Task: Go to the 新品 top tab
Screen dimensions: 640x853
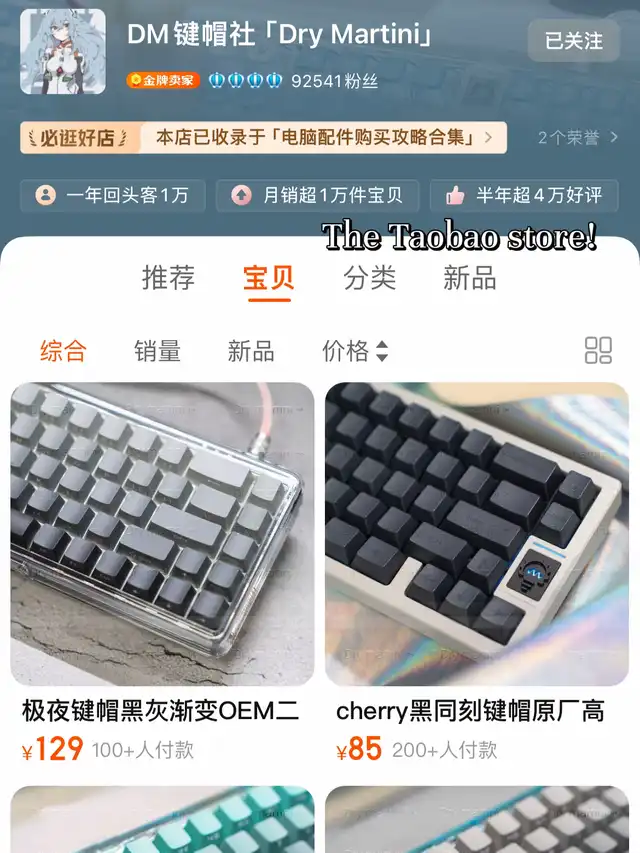Action: tap(470, 277)
